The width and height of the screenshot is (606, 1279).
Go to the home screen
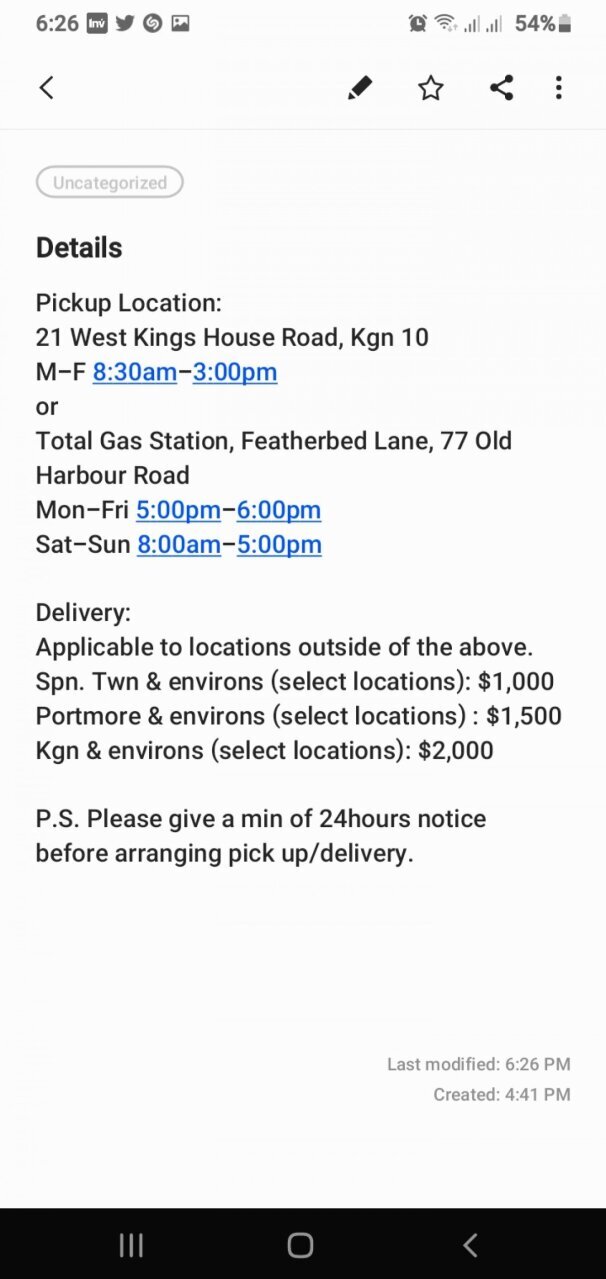300,1244
